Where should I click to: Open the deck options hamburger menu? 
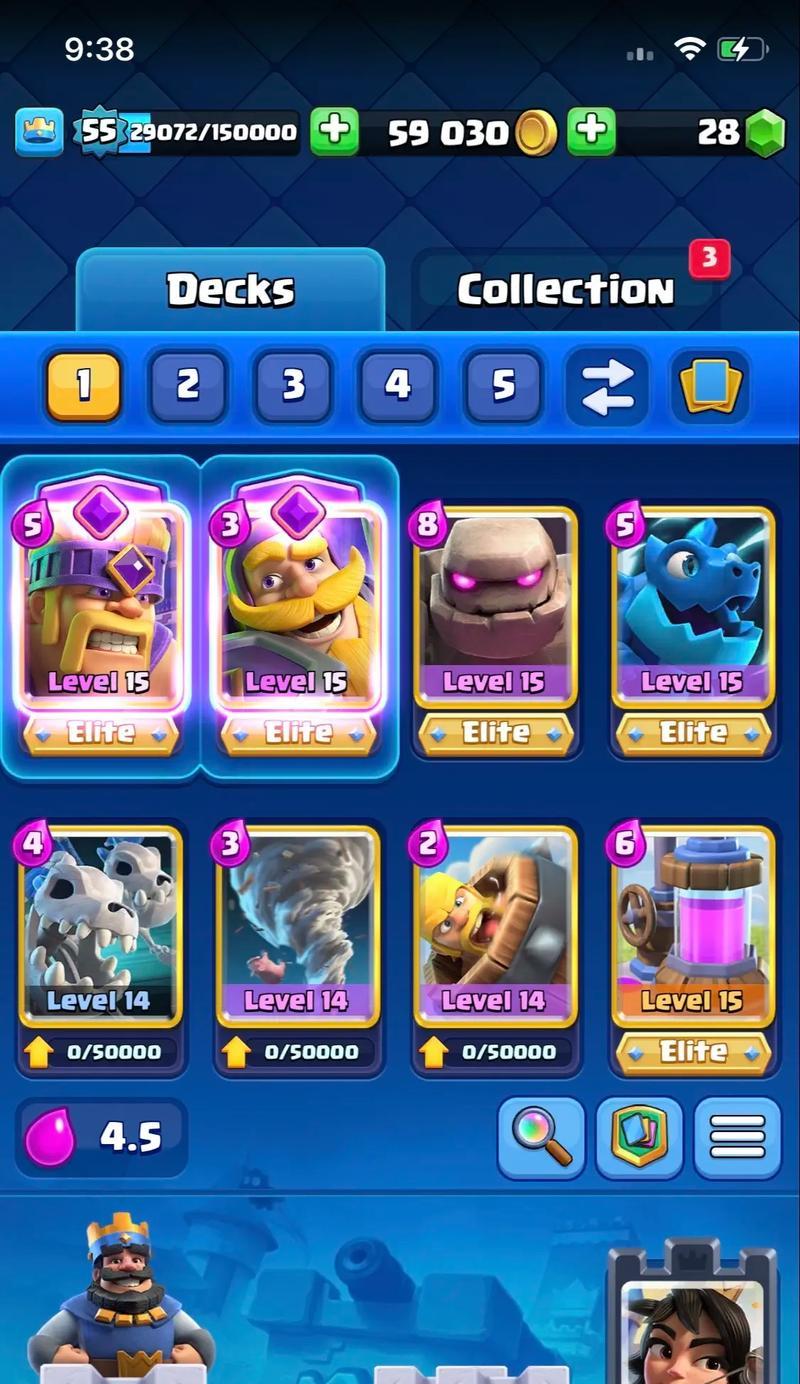(737, 1138)
